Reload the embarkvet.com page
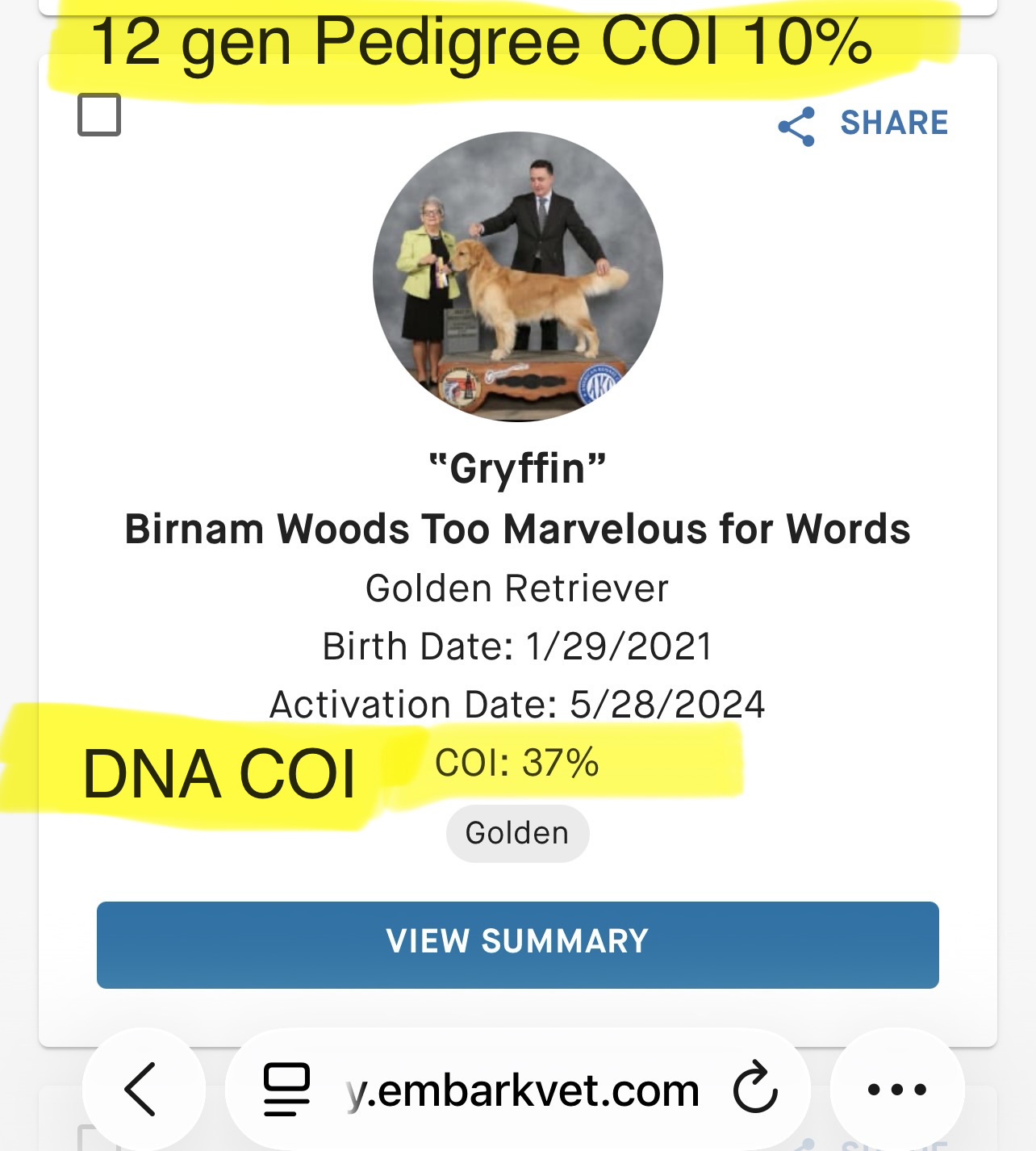Screen dimensions: 1036x1151 755,1090
